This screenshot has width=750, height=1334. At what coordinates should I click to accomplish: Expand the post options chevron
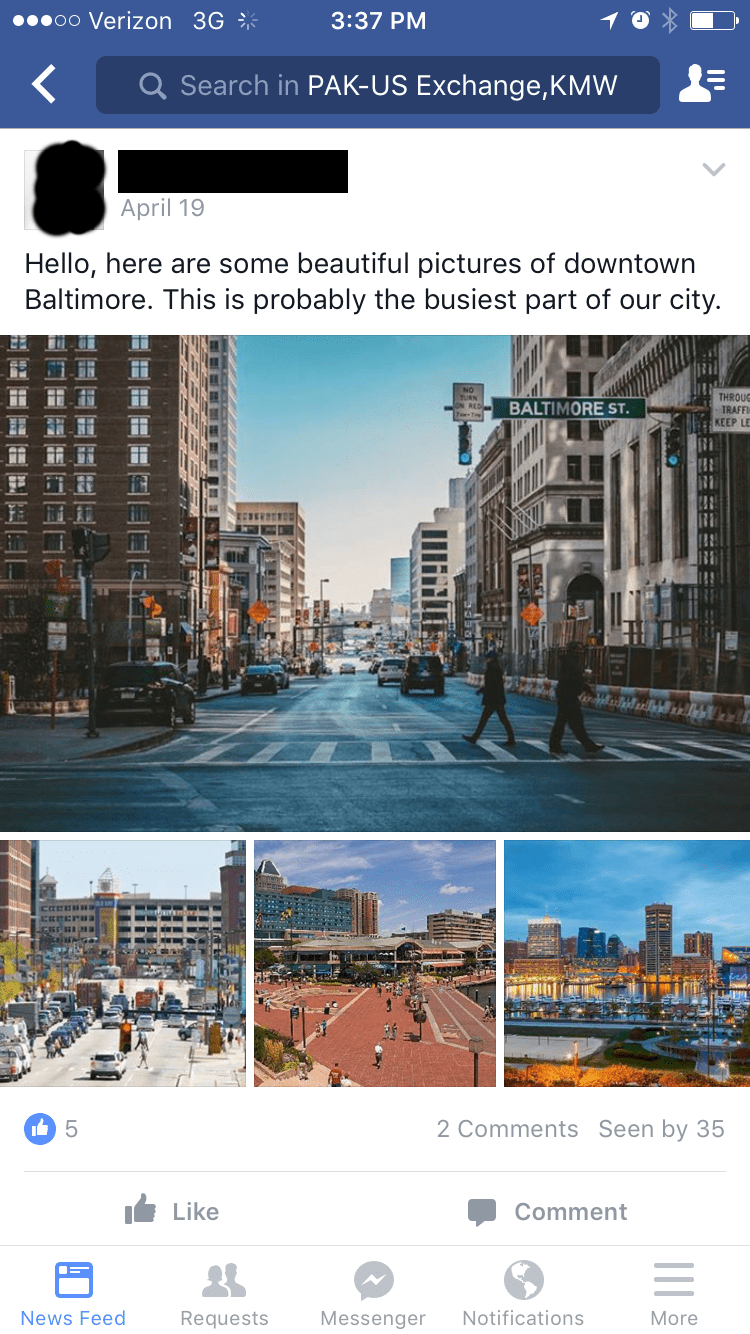(713, 170)
